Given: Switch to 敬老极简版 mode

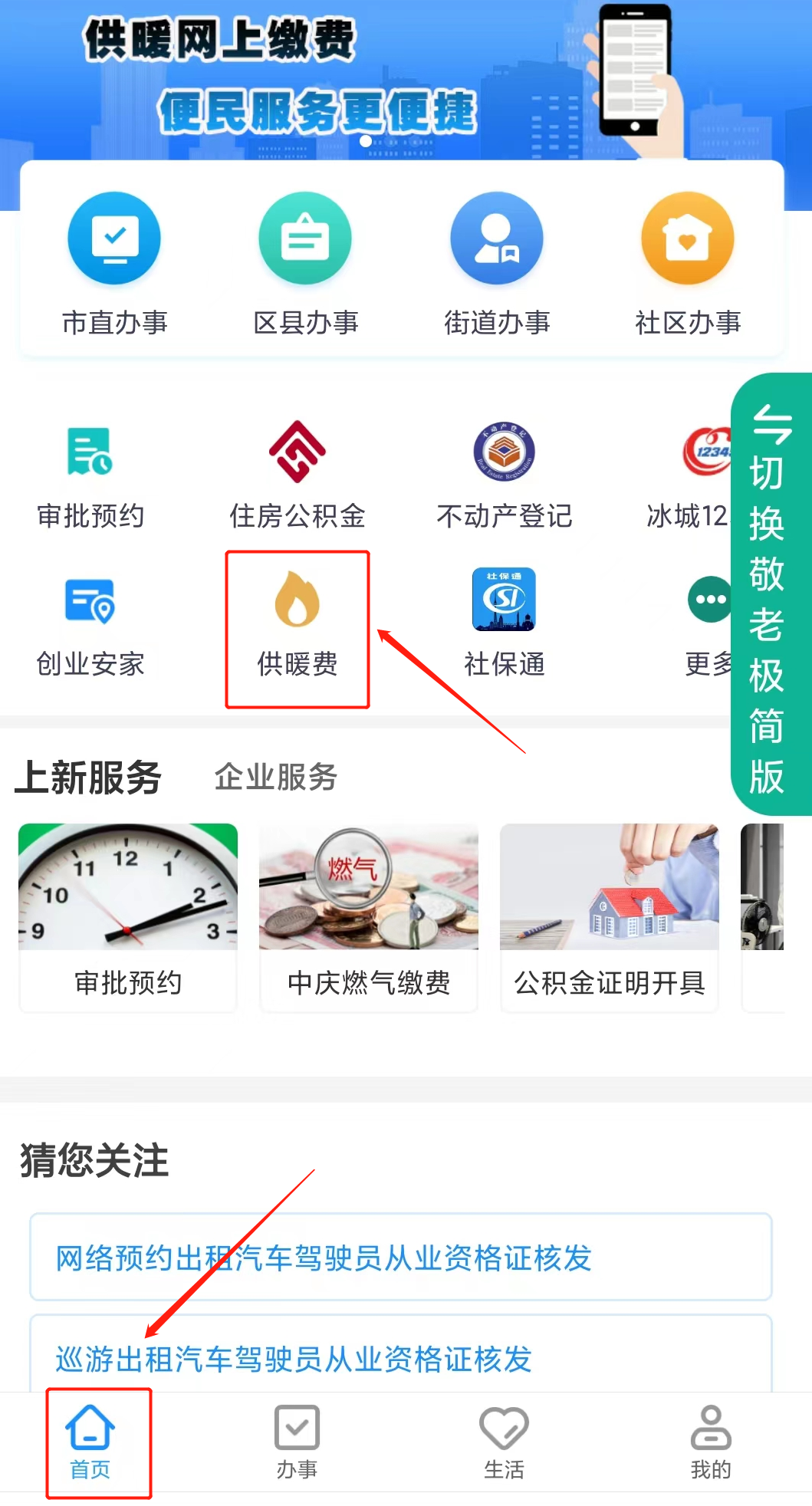Looking at the screenshot, I should (769, 594).
